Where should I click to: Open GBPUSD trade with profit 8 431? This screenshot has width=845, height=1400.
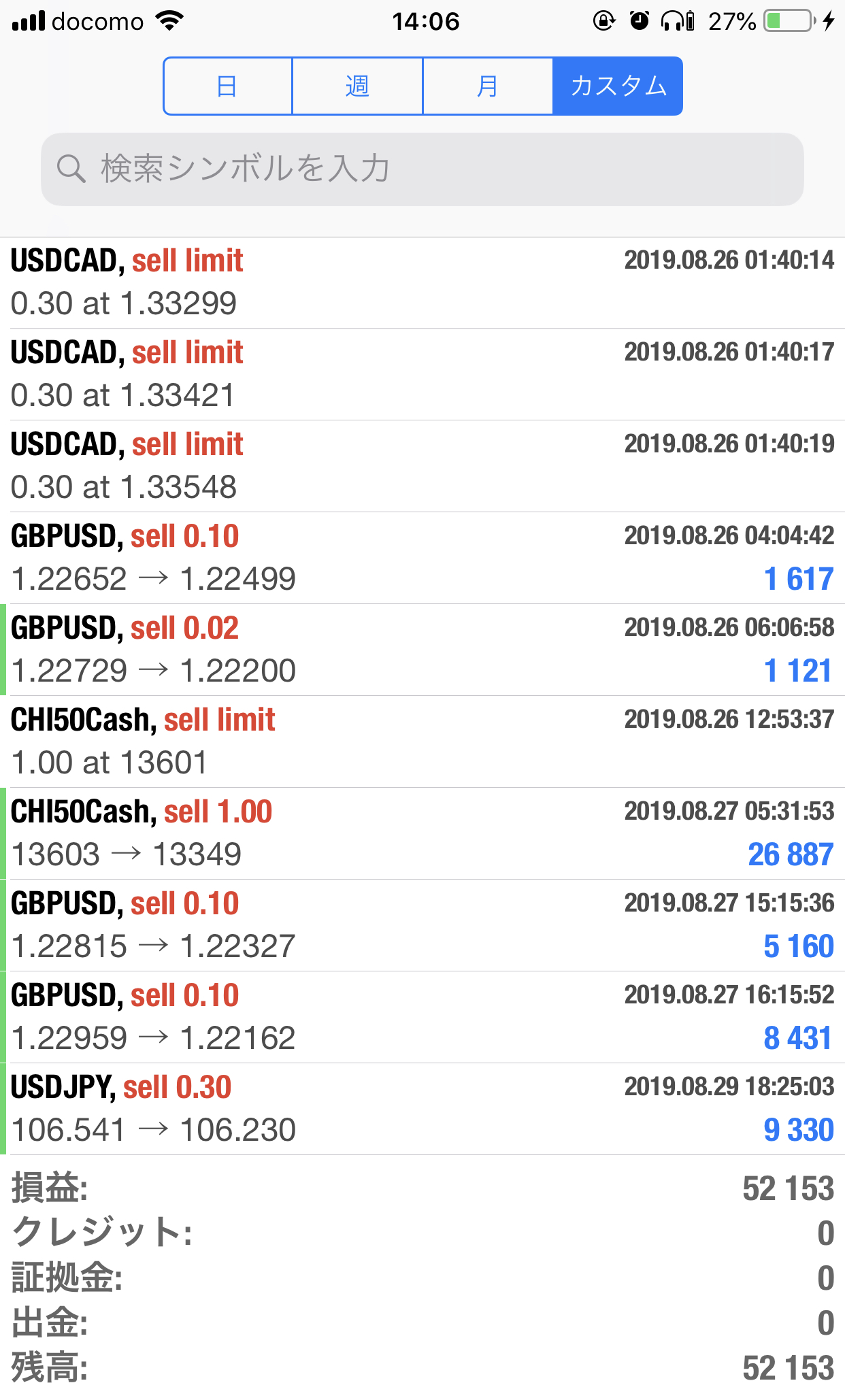pos(422,1017)
